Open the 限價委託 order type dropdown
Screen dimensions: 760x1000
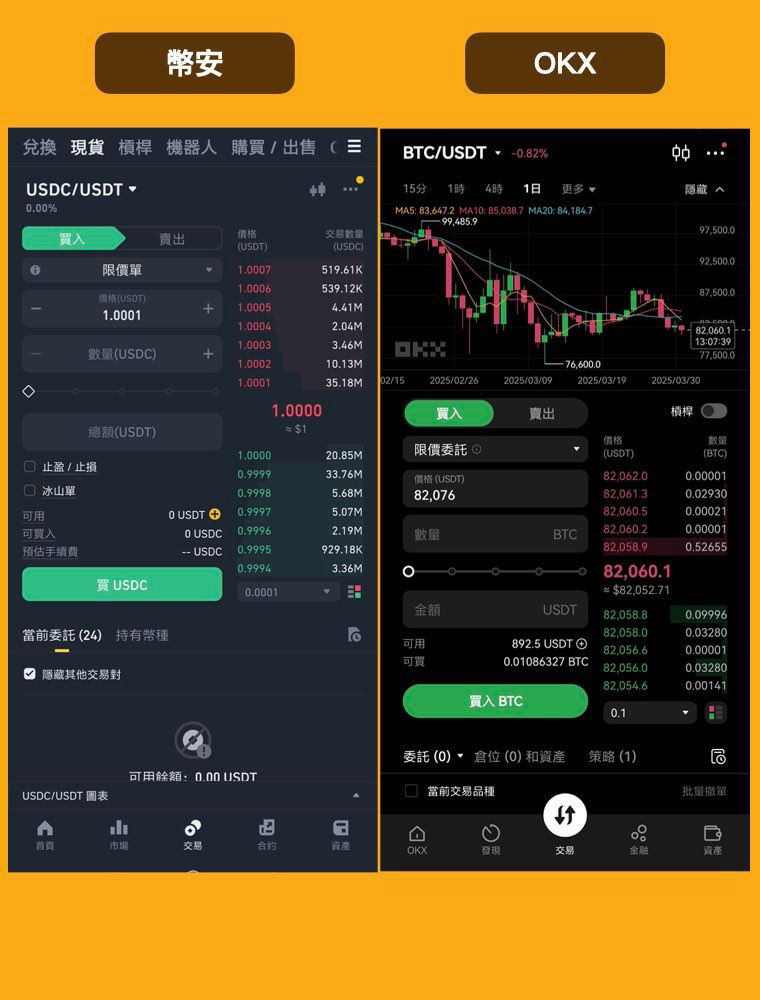pyautogui.click(x=493, y=449)
